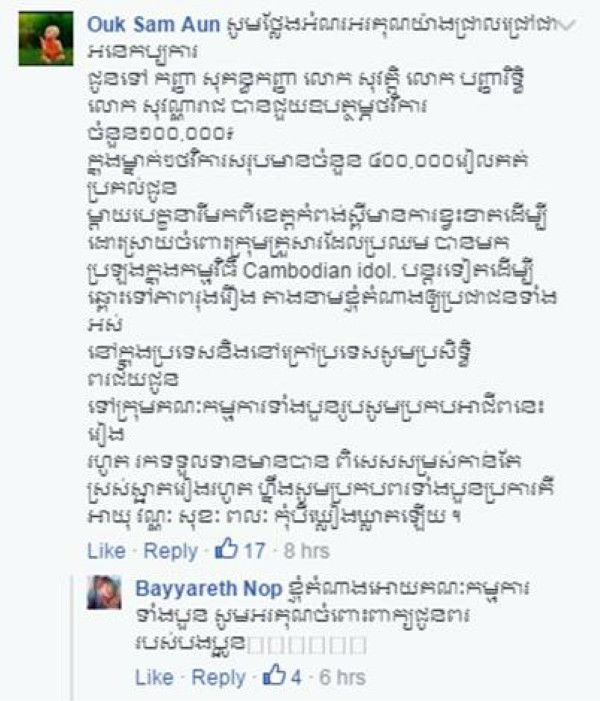View the 4 likes on Bayyareth Nop's reply

click(x=284, y=677)
